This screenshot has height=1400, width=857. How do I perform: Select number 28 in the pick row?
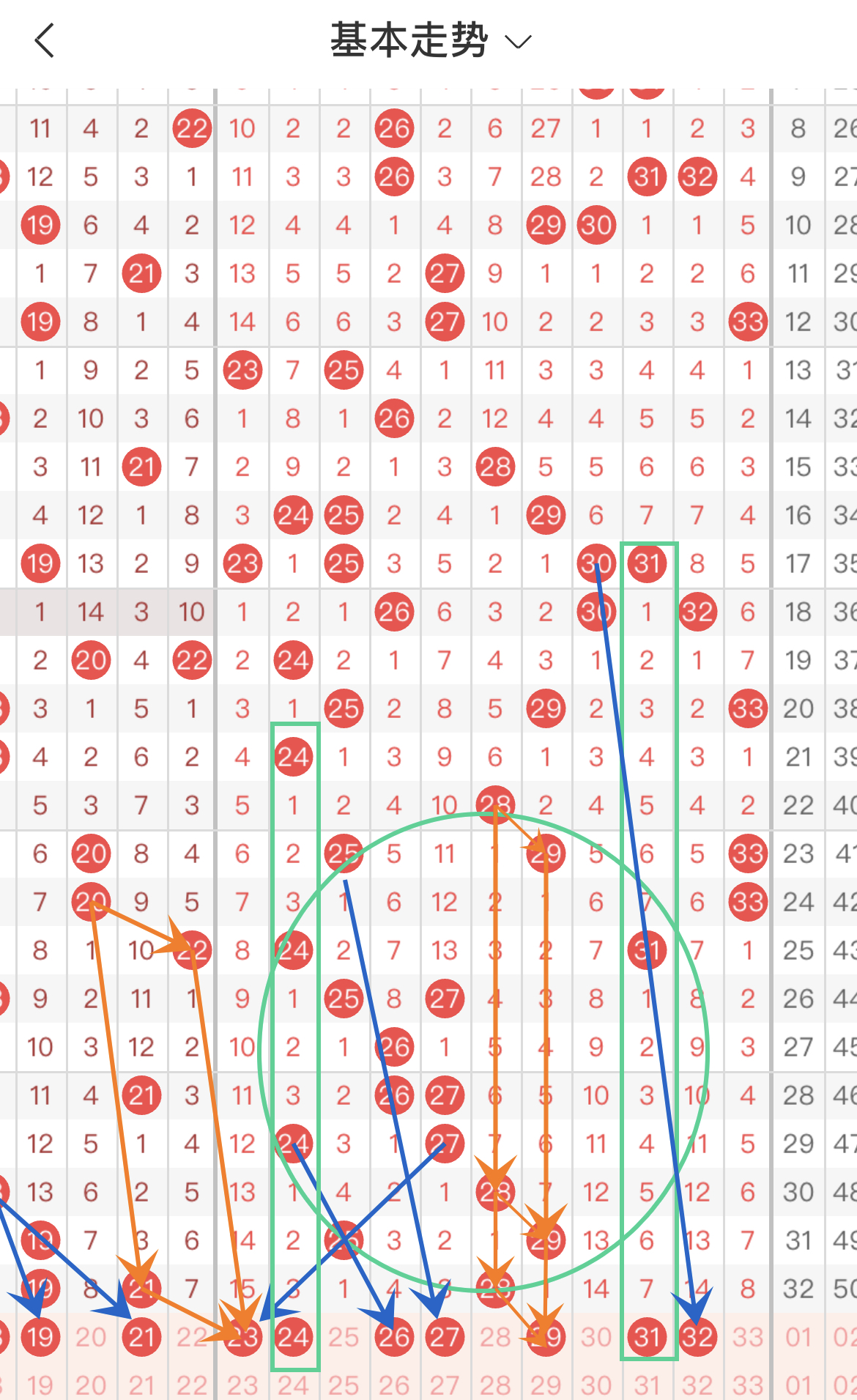(495, 1337)
